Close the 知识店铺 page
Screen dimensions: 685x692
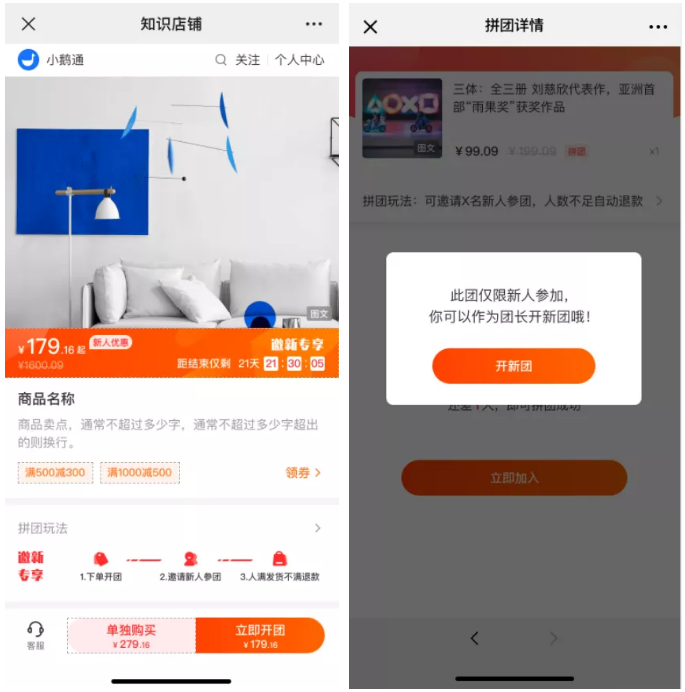coord(29,24)
